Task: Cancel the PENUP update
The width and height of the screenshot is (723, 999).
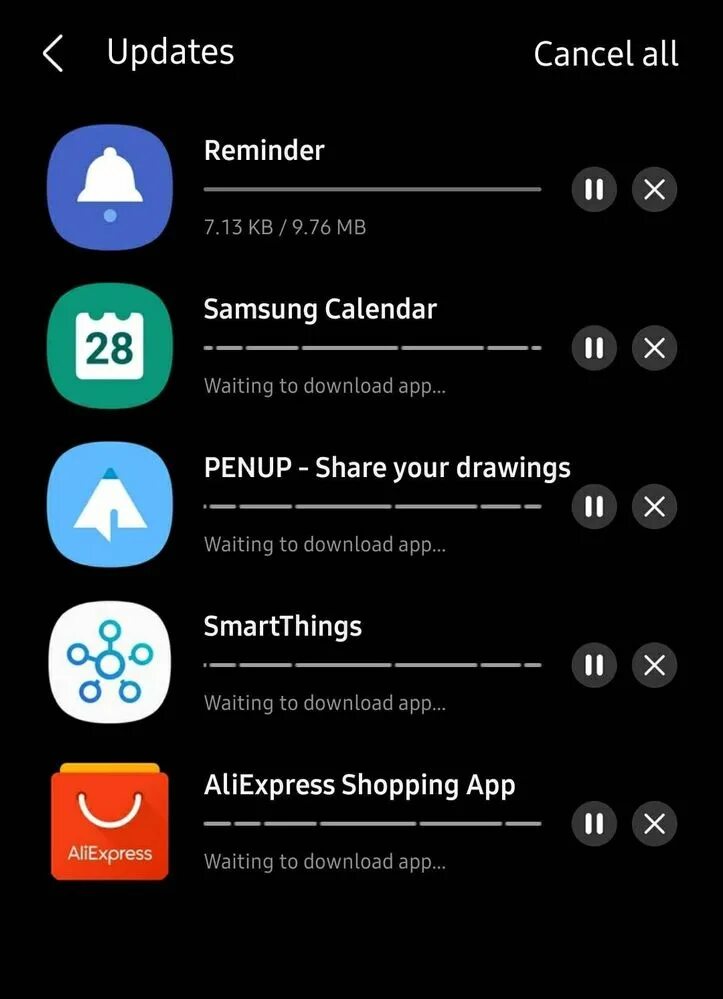Action: [x=655, y=506]
